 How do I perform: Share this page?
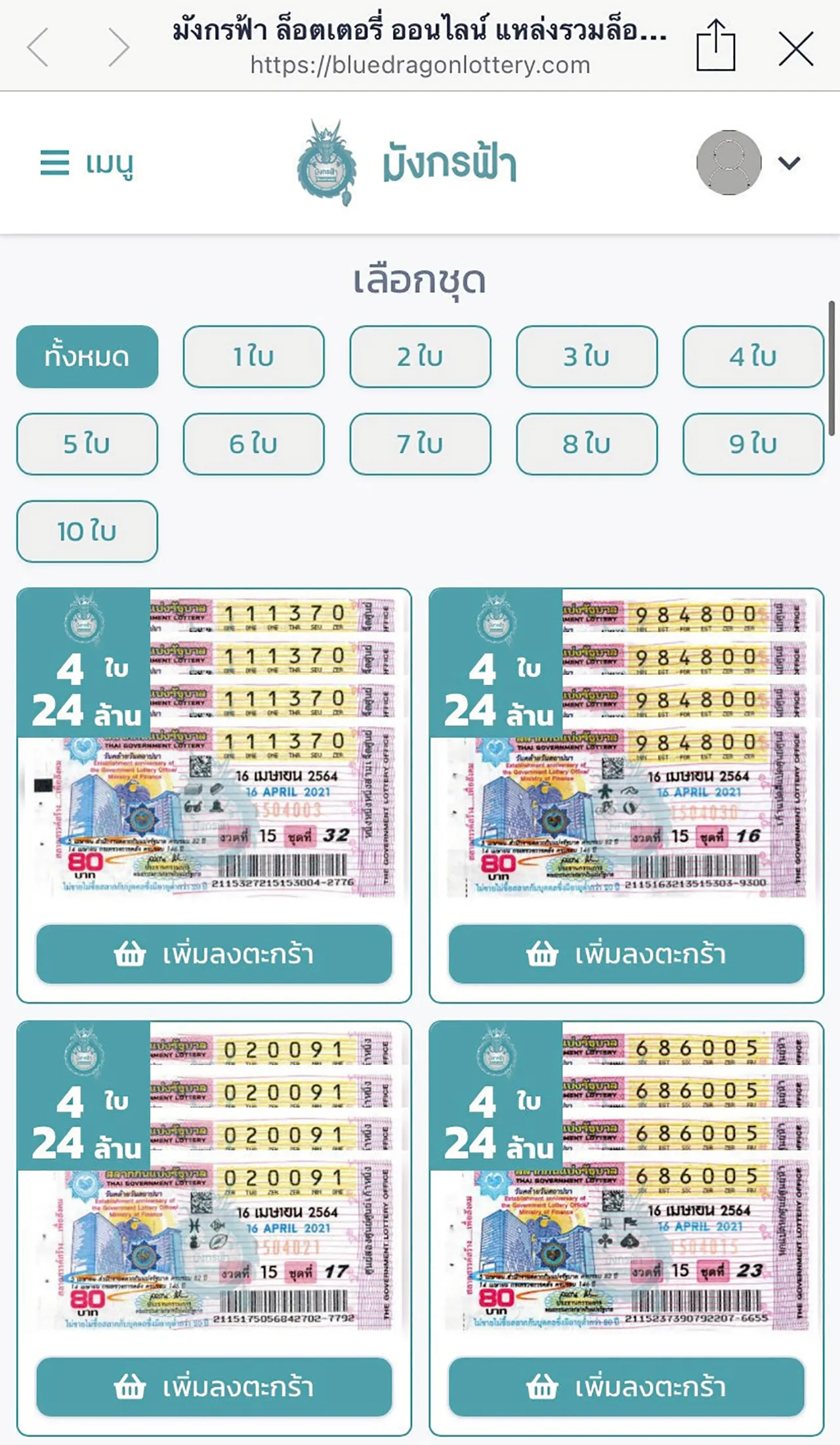tap(715, 46)
